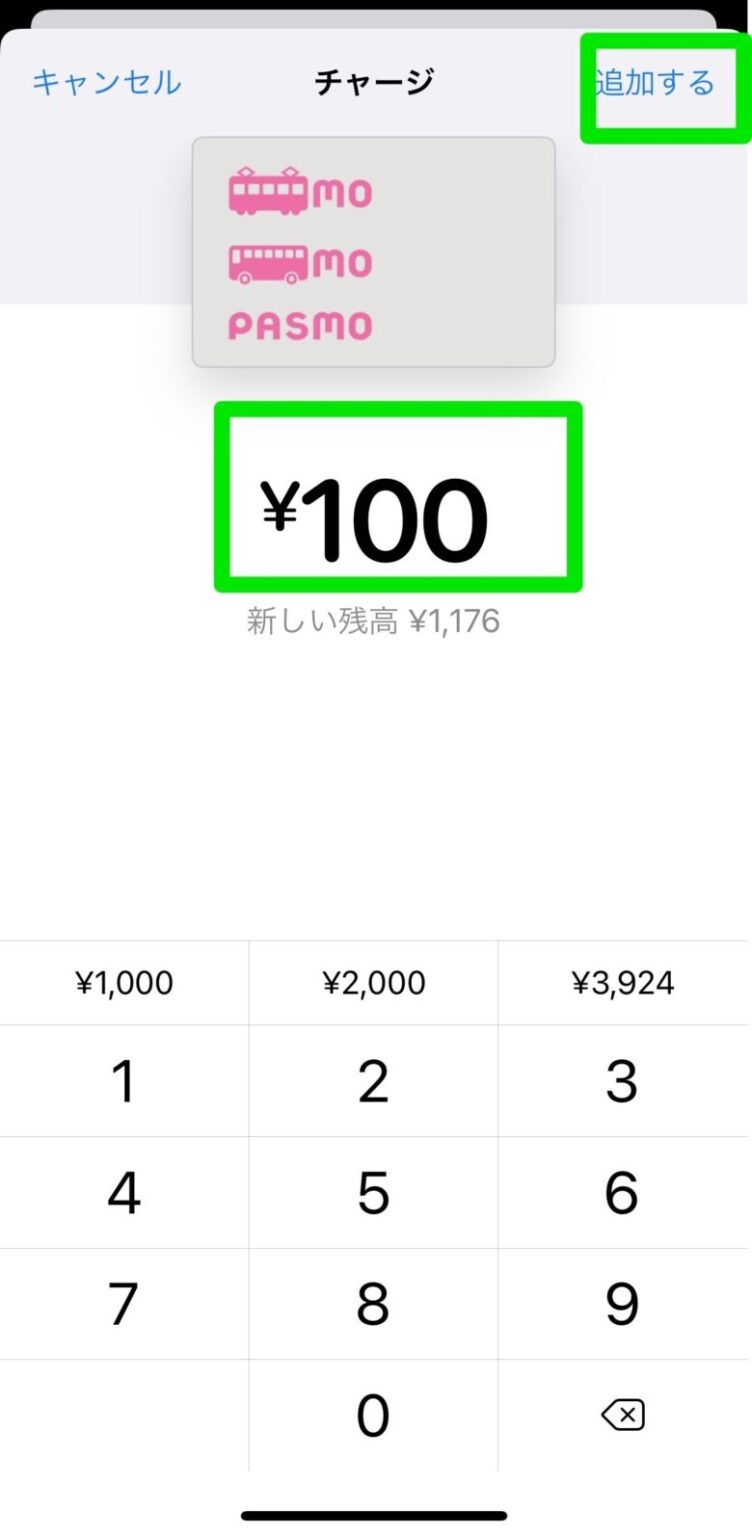Tap number 7

coord(124,1304)
